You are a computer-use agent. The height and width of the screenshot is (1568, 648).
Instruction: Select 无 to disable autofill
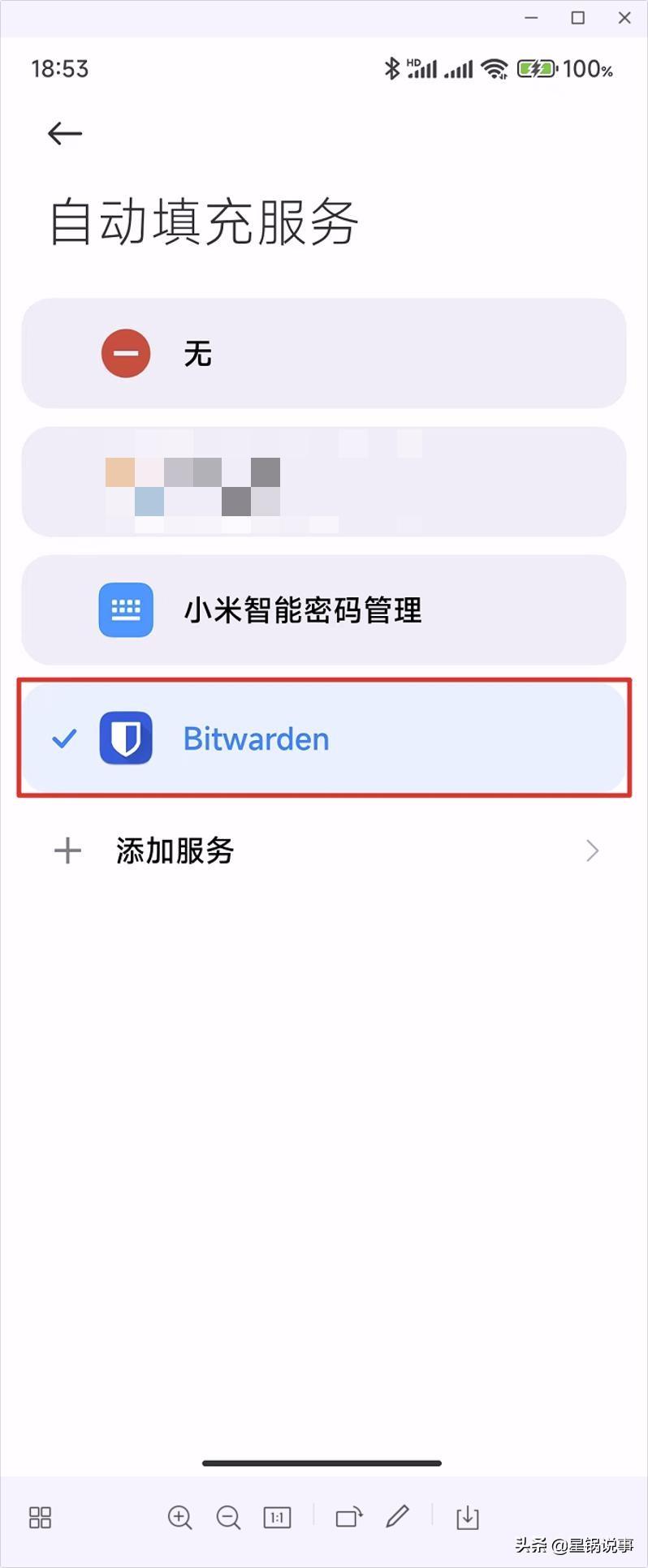pos(323,353)
